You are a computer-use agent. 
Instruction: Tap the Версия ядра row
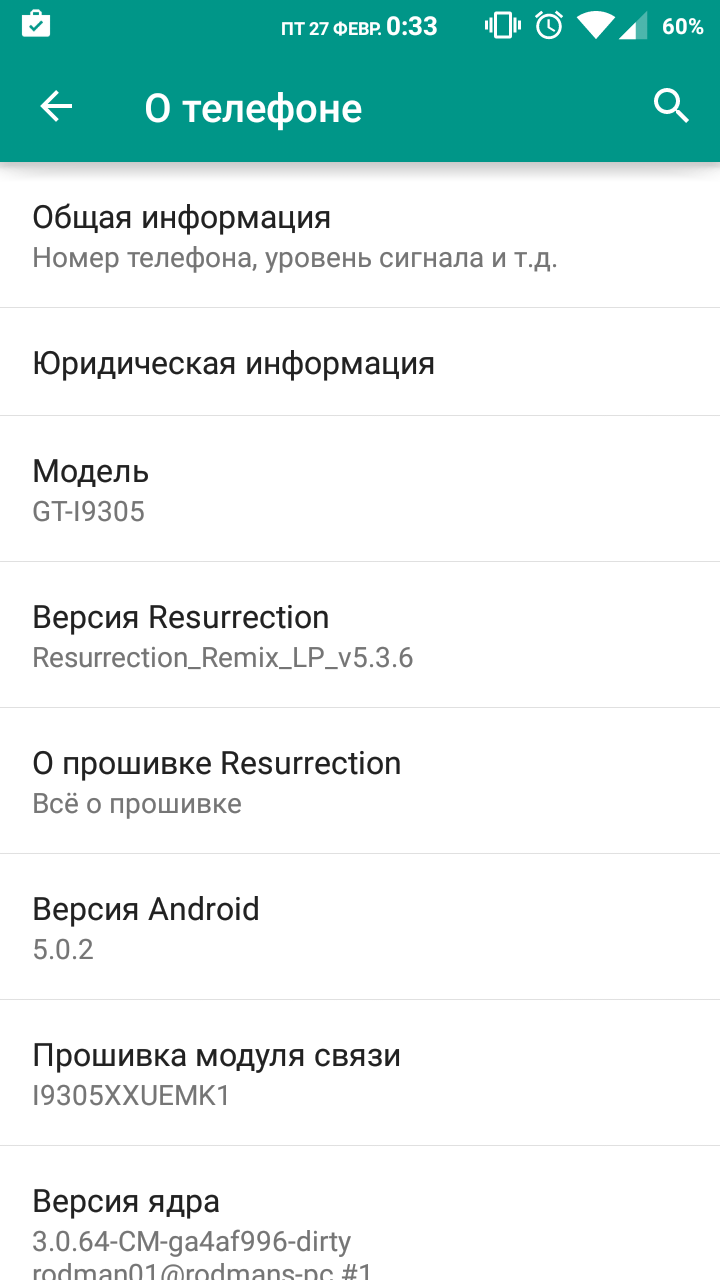point(360,1214)
